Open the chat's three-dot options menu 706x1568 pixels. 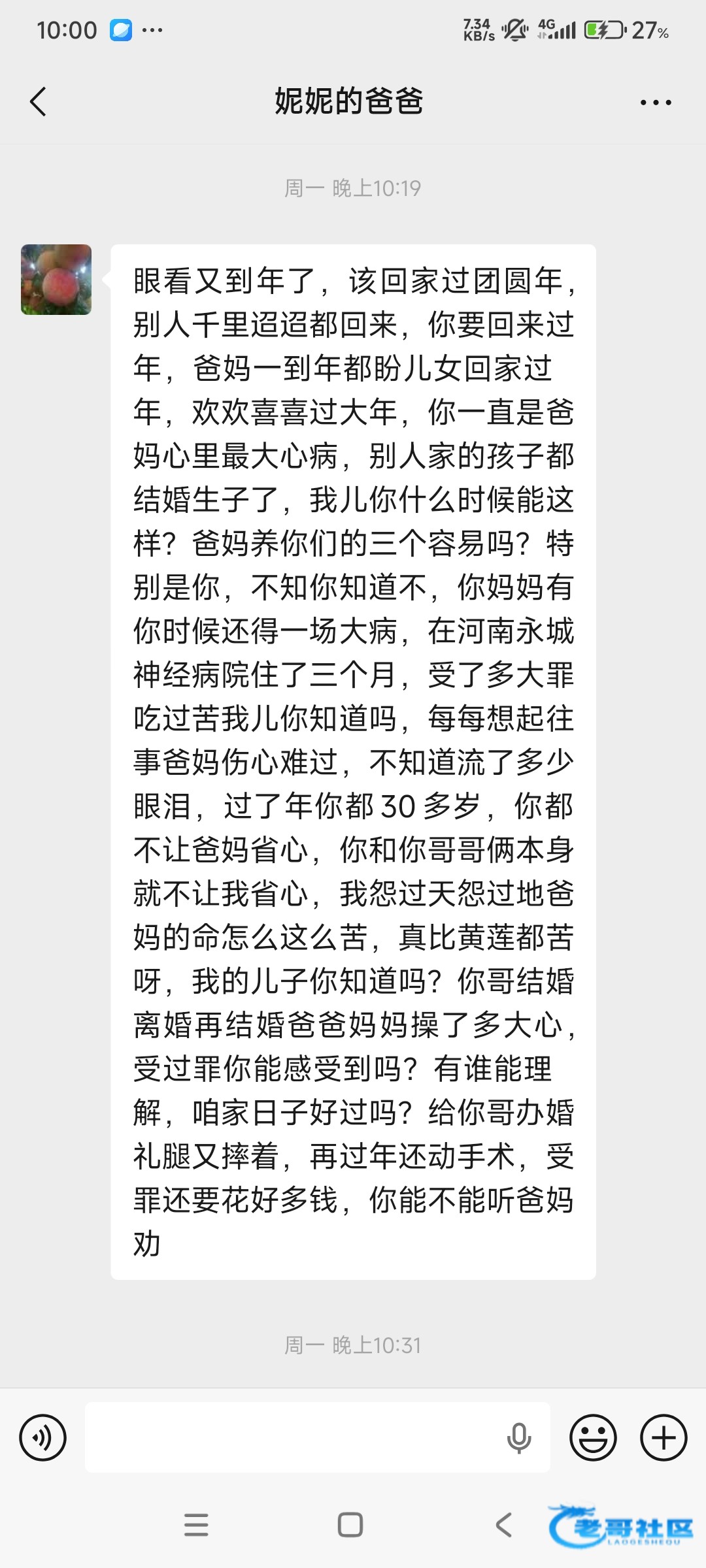(655, 103)
